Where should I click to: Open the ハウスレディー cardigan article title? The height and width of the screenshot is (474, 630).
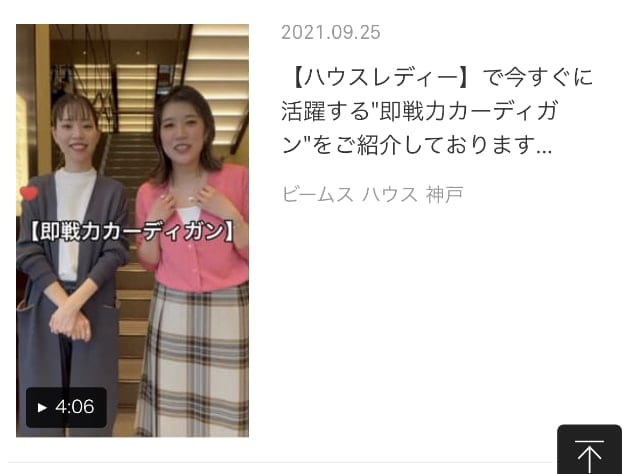(x=437, y=111)
